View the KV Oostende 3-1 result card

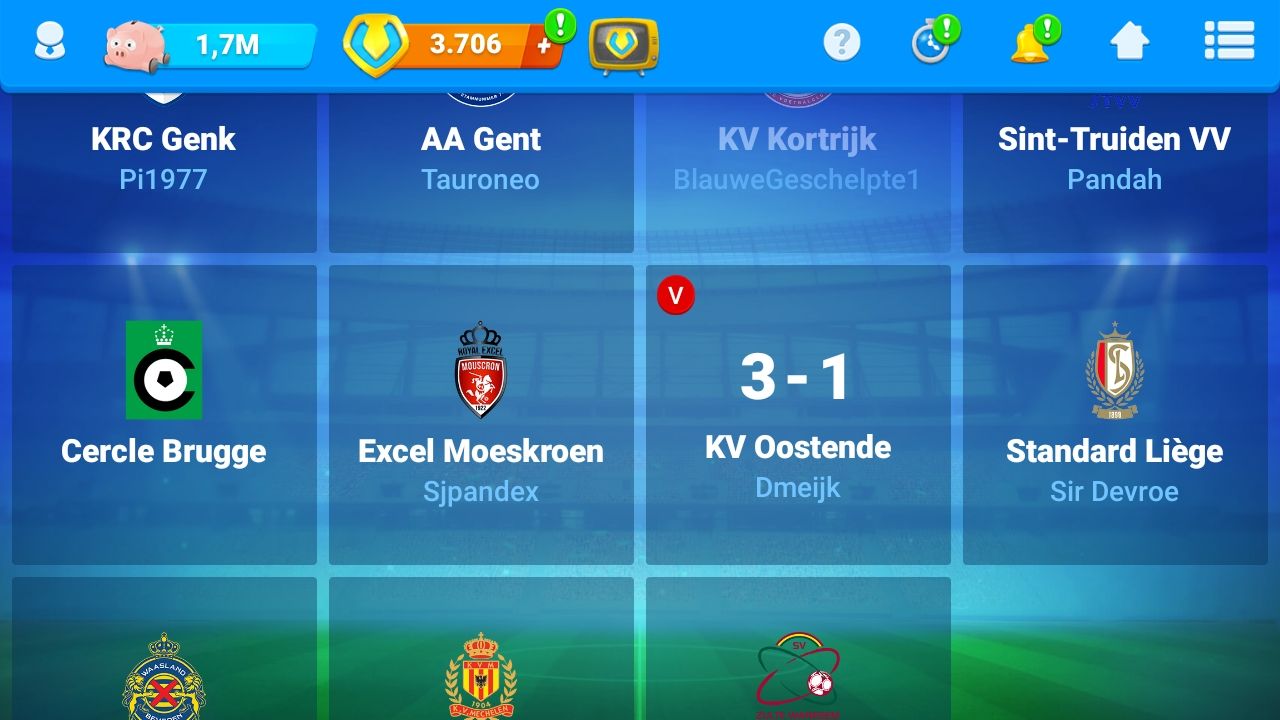pyautogui.click(x=797, y=415)
